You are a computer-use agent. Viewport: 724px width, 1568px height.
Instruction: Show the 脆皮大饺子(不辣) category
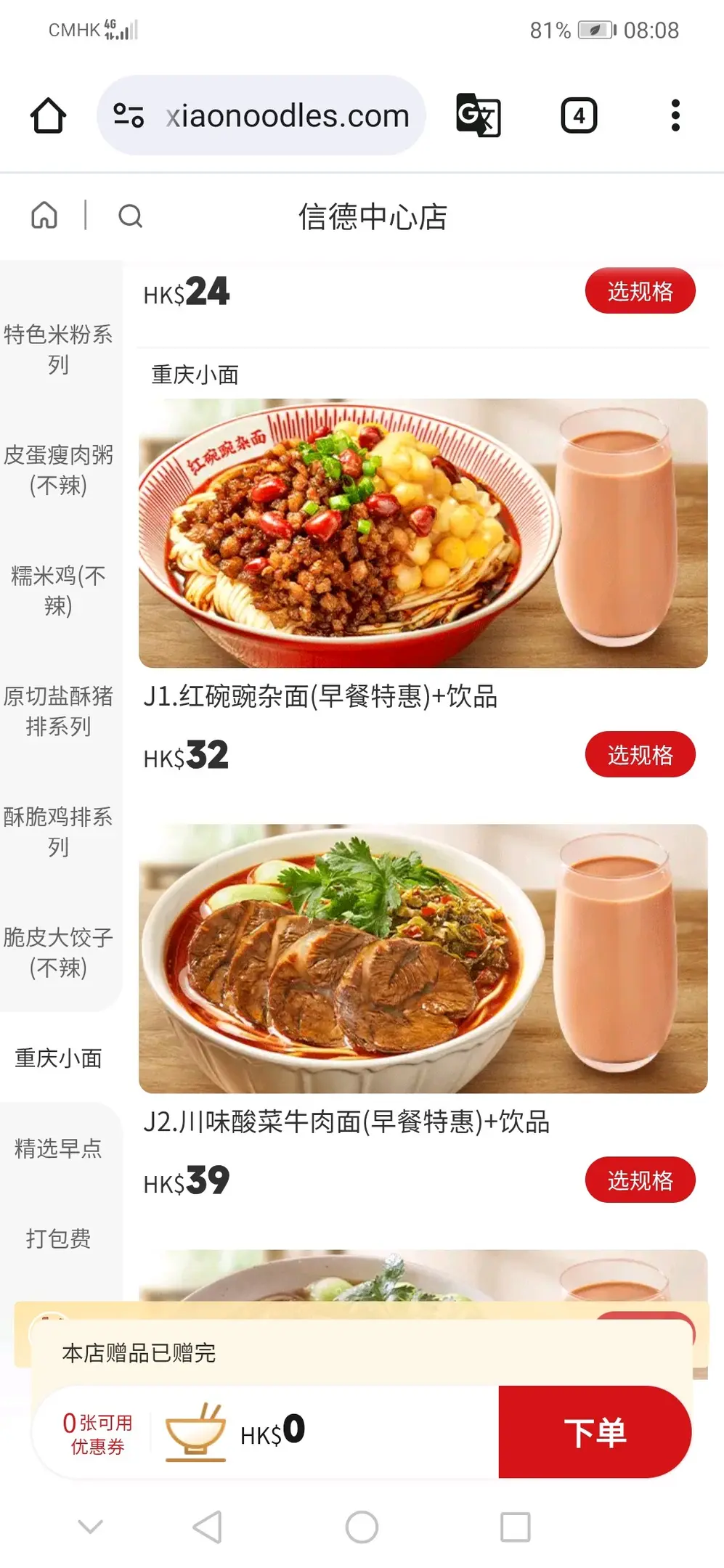point(58,952)
